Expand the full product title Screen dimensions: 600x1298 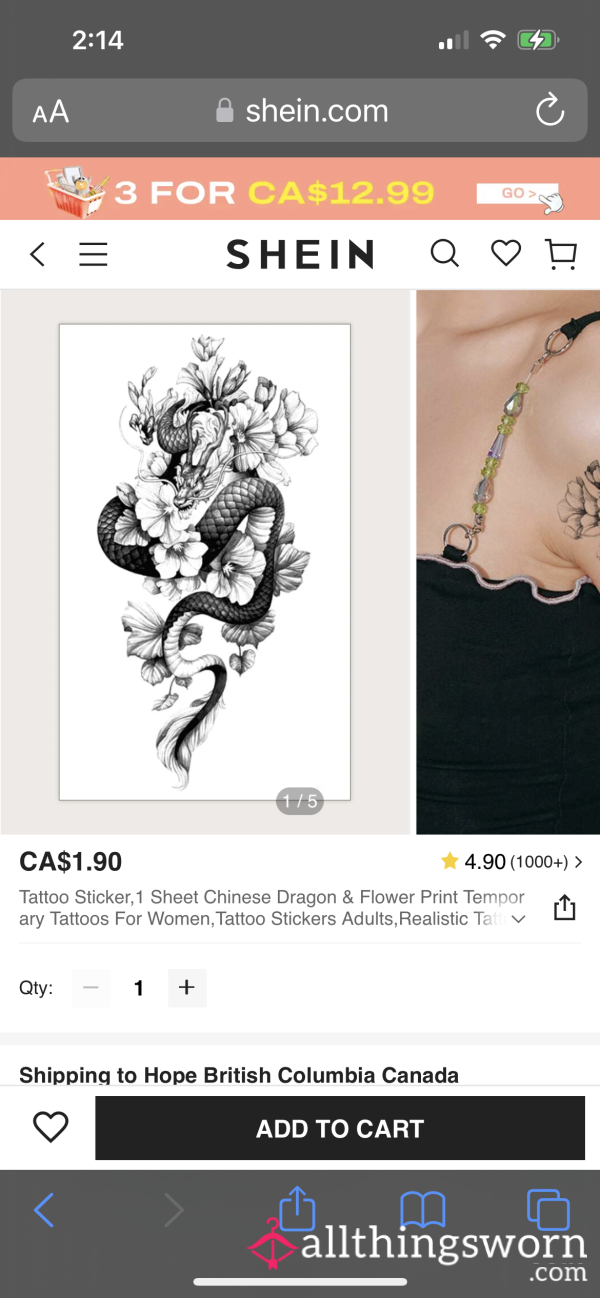pos(518,919)
